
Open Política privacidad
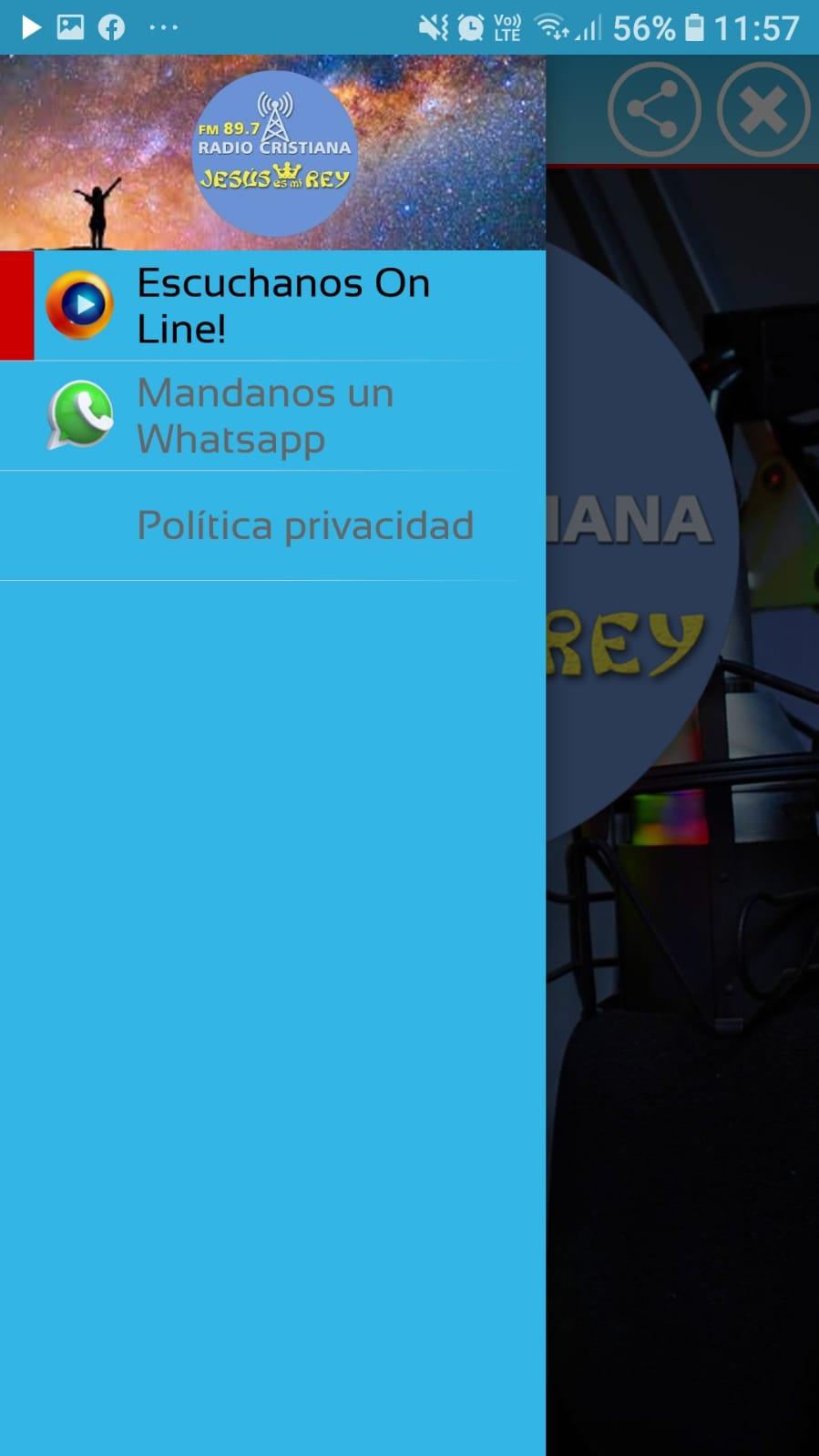(x=272, y=525)
